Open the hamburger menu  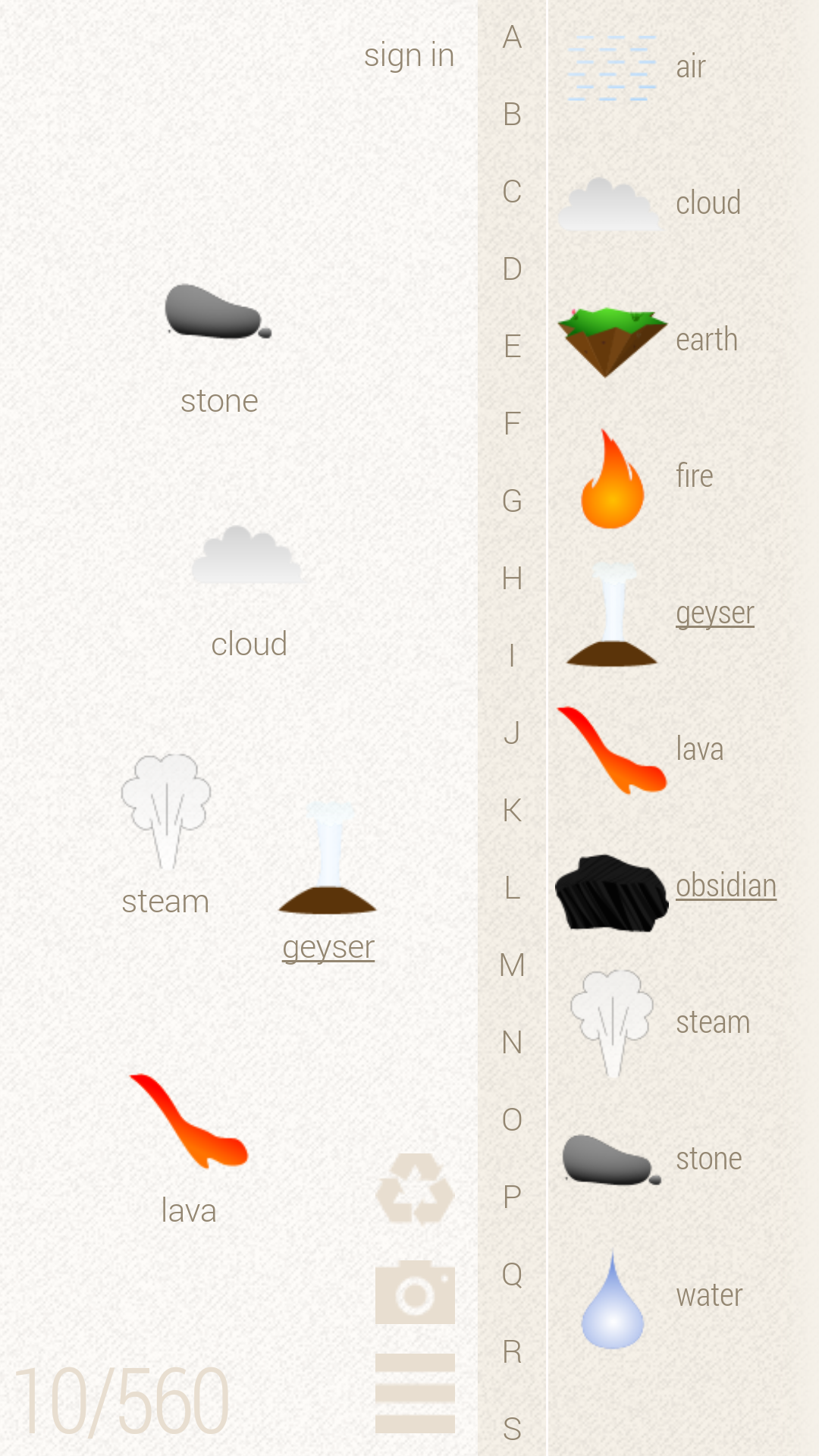pos(415,1392)
